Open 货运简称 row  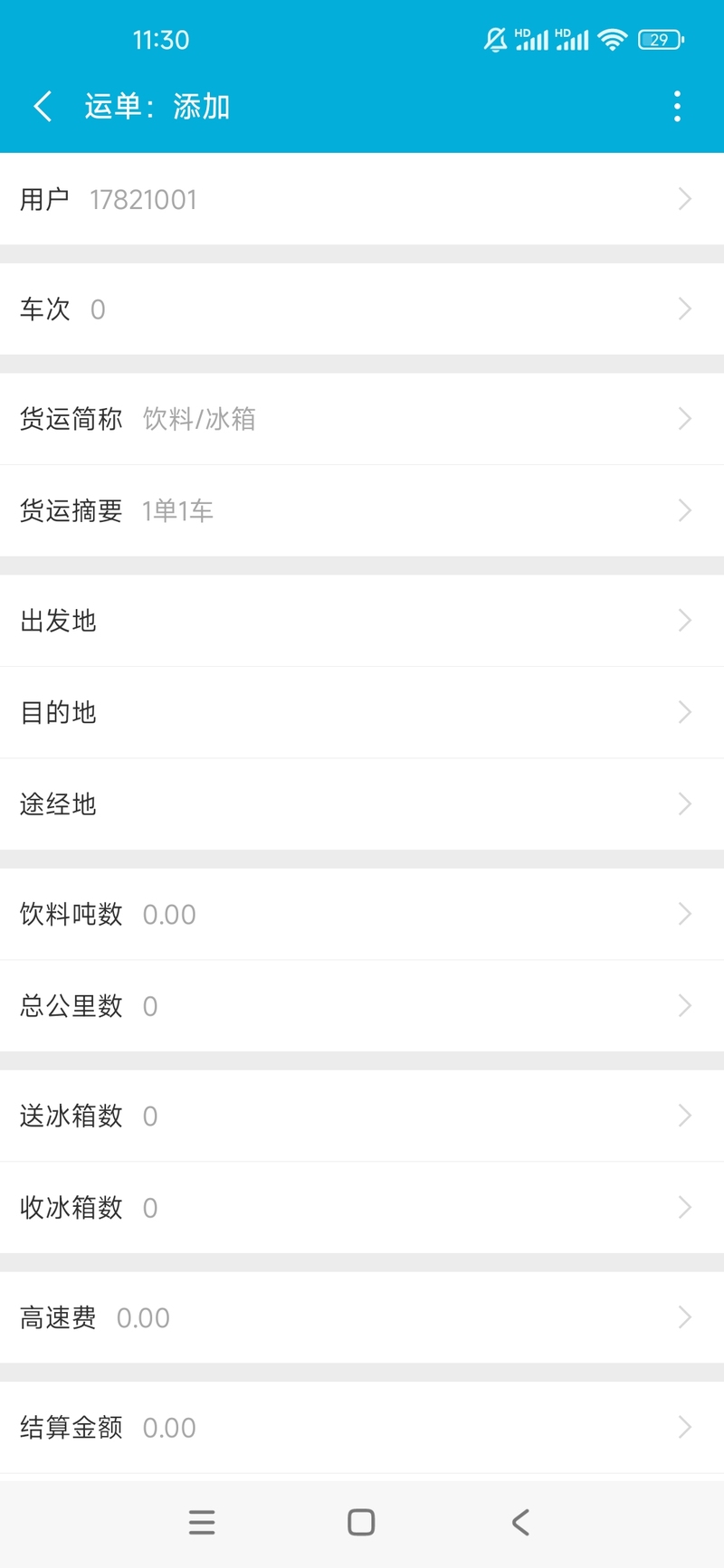tap(362, 419)
